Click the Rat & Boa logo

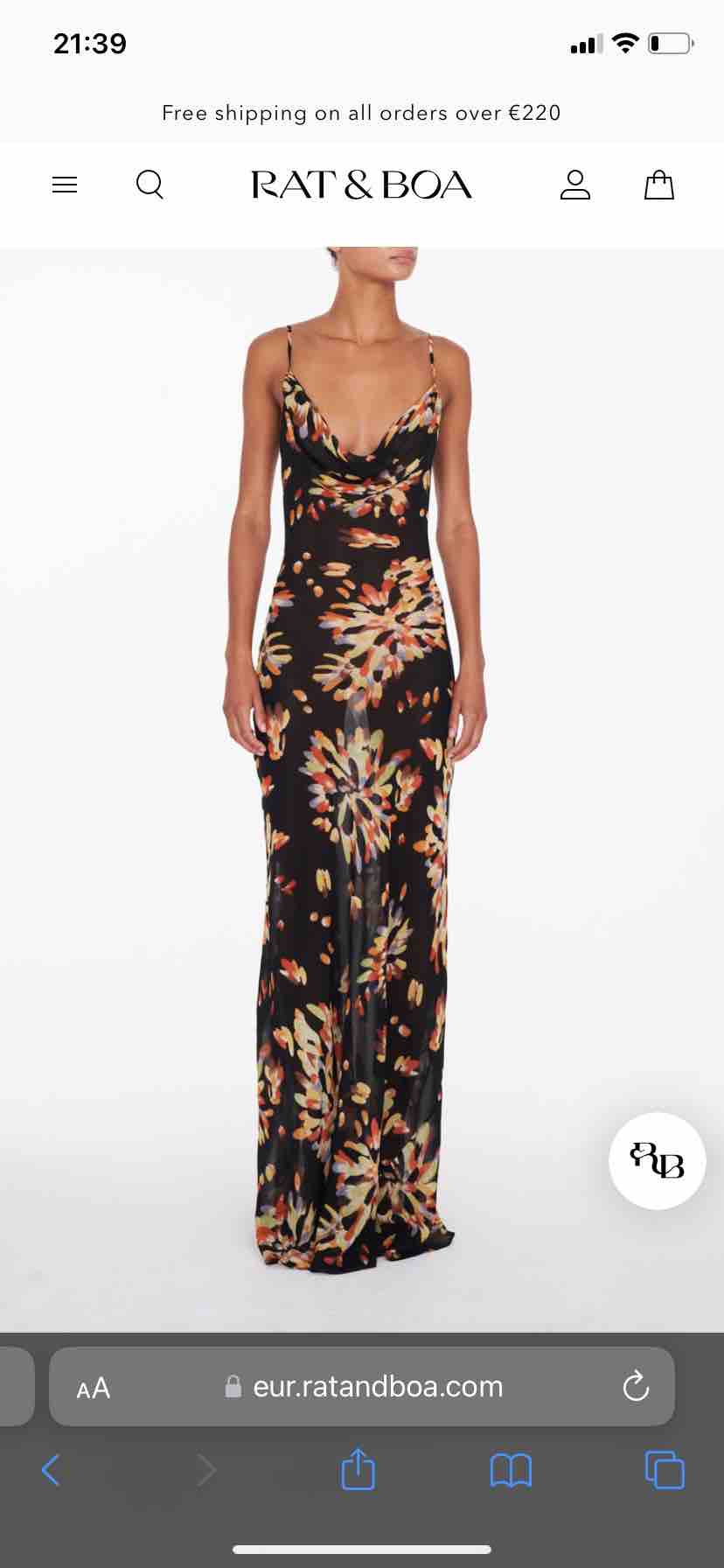pos(361,185)
